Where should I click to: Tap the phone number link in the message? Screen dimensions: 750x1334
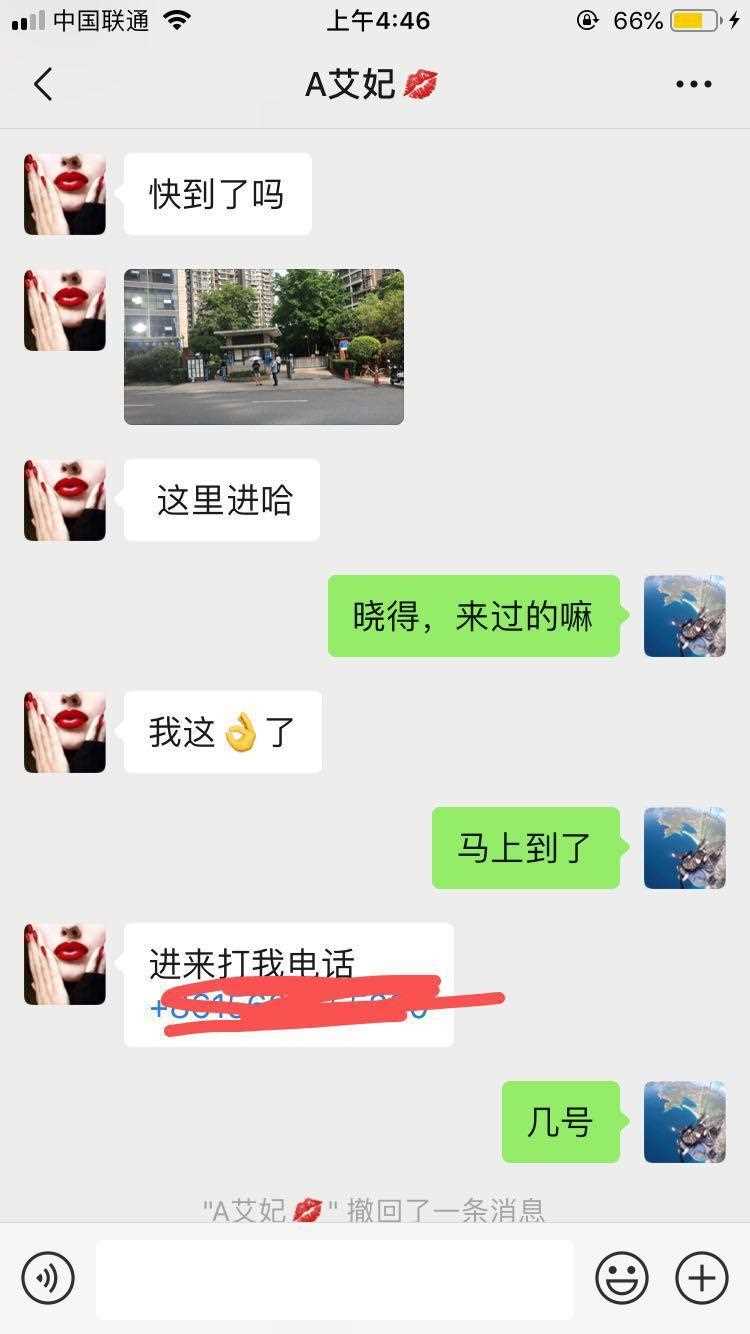click(290, 1006)
